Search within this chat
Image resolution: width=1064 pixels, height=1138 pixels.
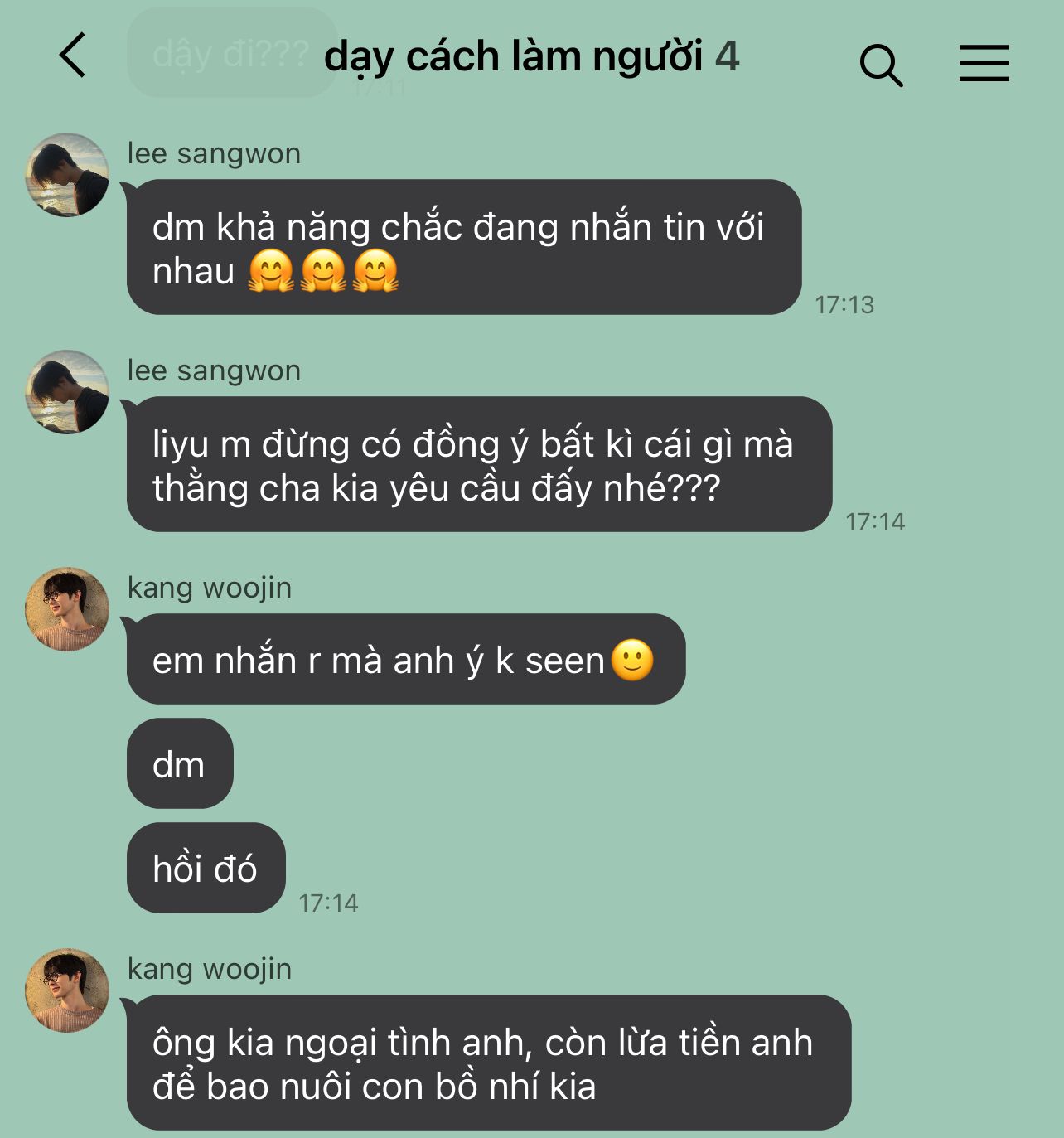[880, 64]
